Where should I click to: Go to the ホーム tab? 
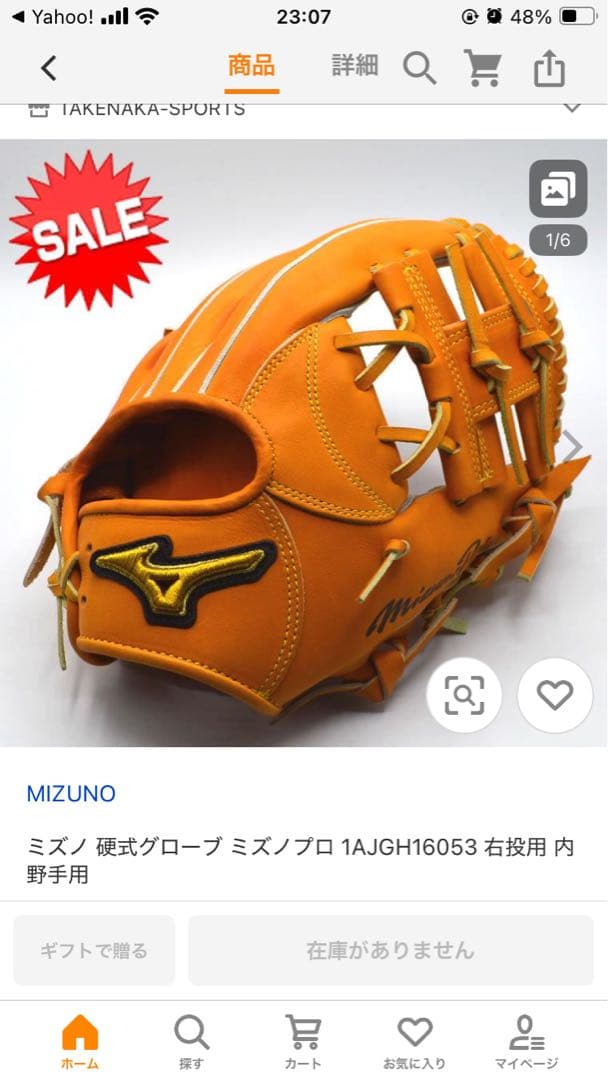coord(80,1042)
